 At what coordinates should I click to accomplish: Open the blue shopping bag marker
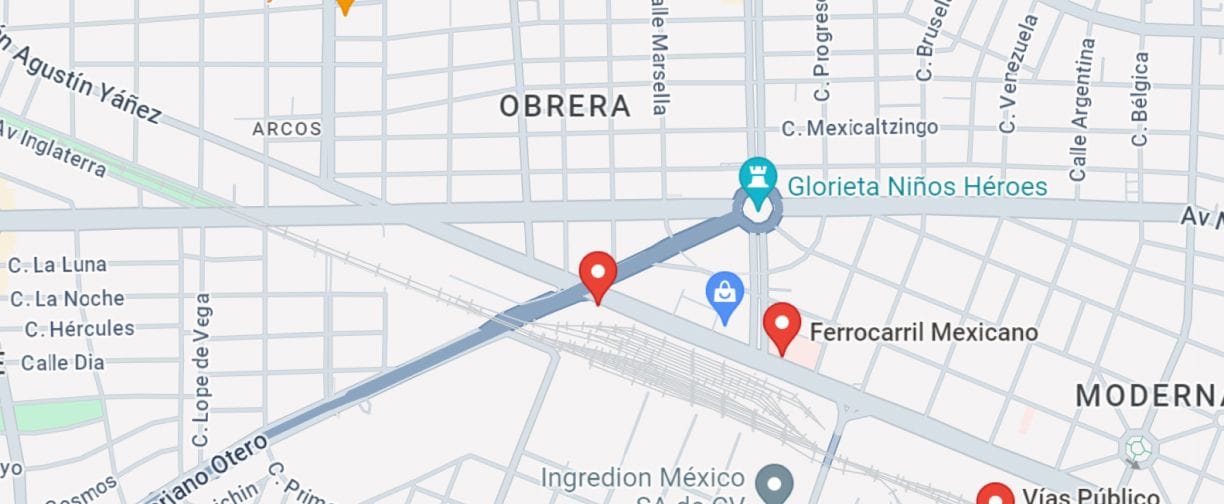click(x=725, y=294)
